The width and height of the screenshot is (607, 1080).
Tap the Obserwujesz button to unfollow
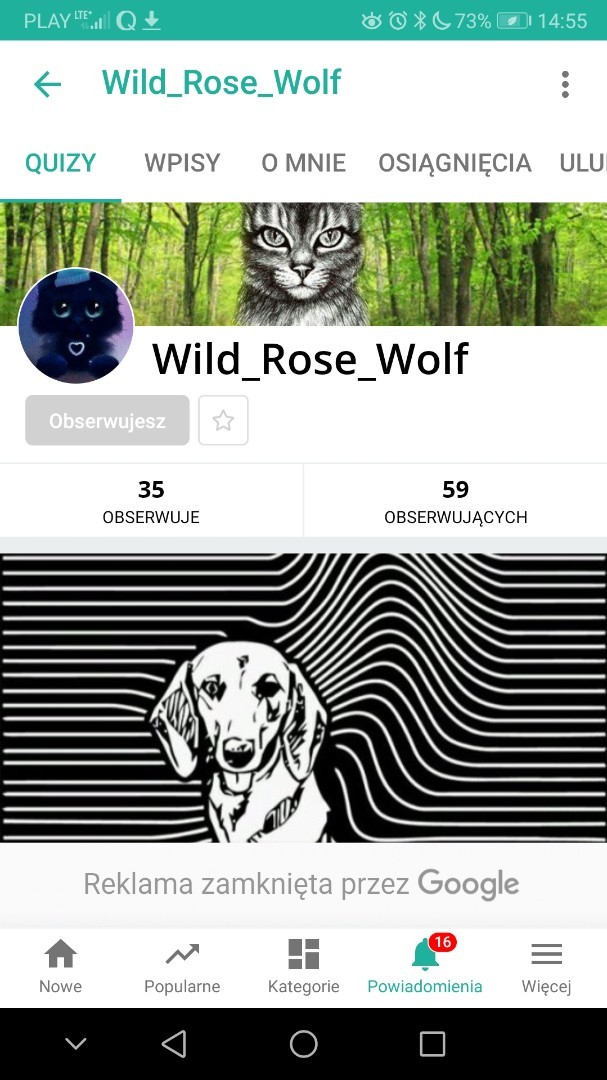tap(107, 420)
